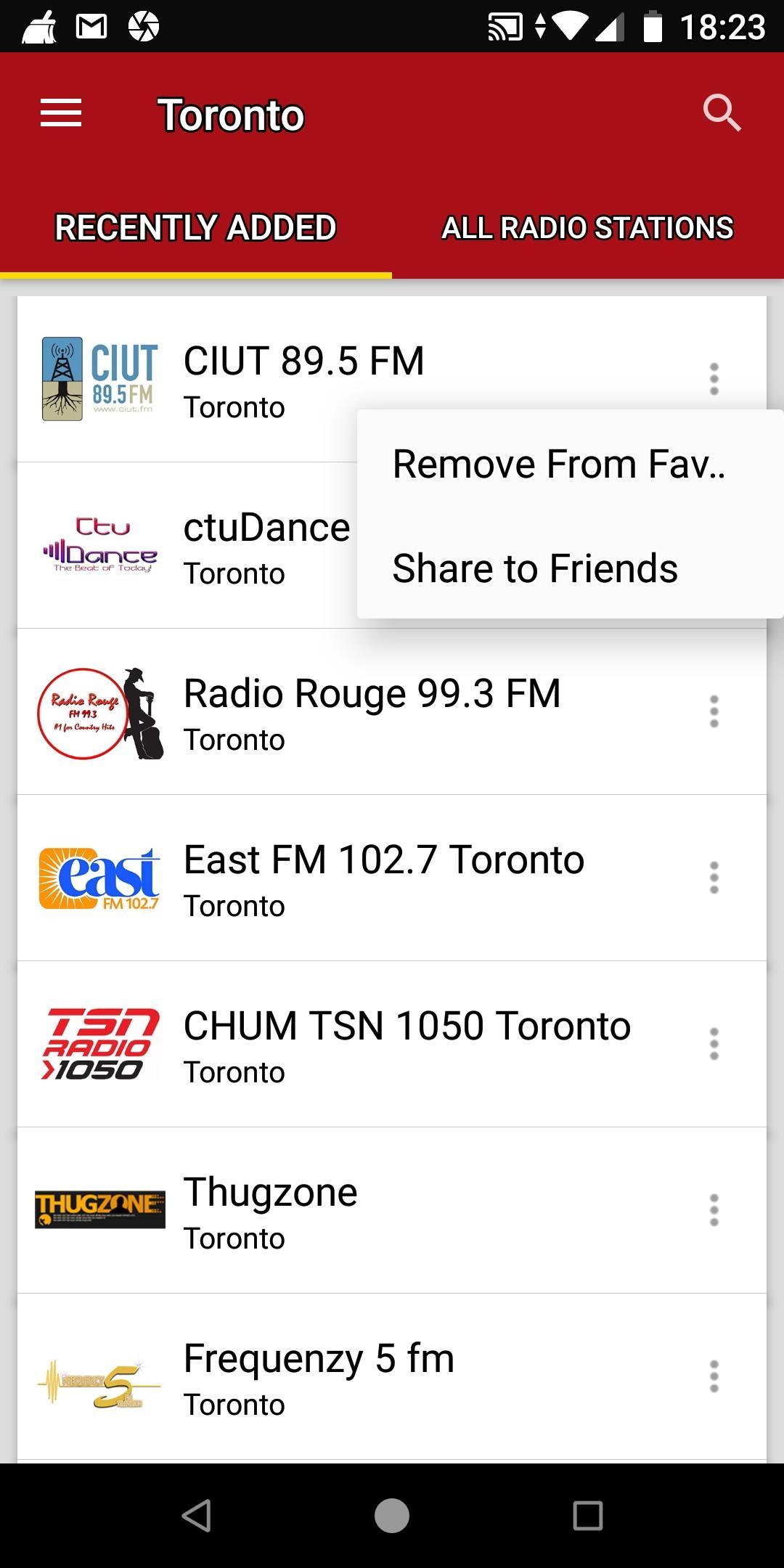This screenshot has width=784, height=1568.
Task: Open more options for Thugzone
Action: coord(714,1210)
